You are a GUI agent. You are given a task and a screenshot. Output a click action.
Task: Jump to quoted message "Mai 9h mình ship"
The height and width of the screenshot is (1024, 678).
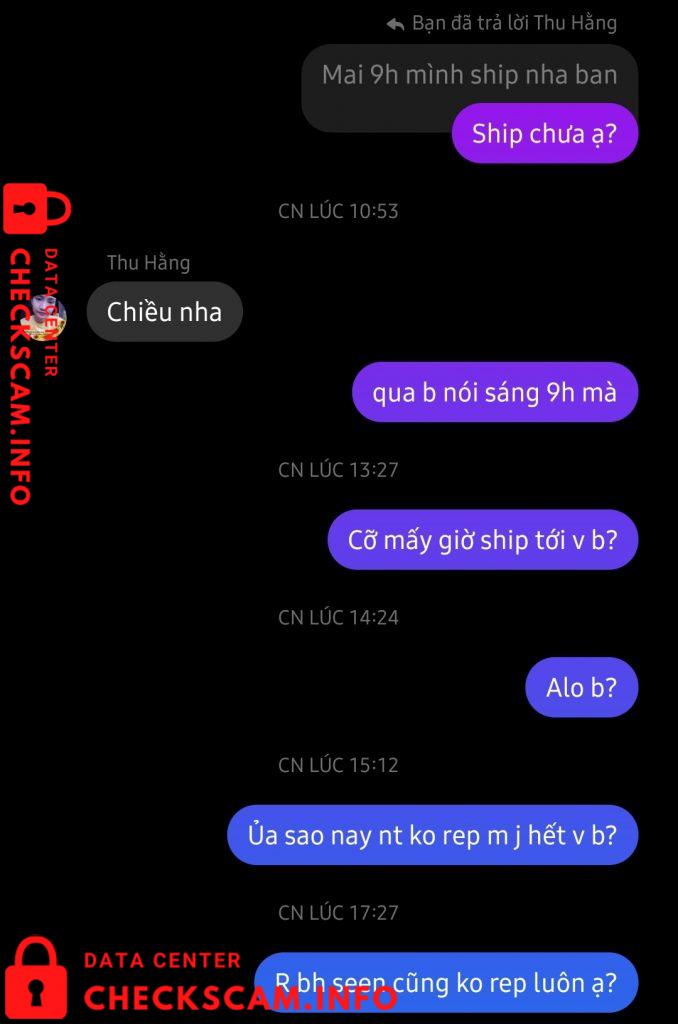469,75
